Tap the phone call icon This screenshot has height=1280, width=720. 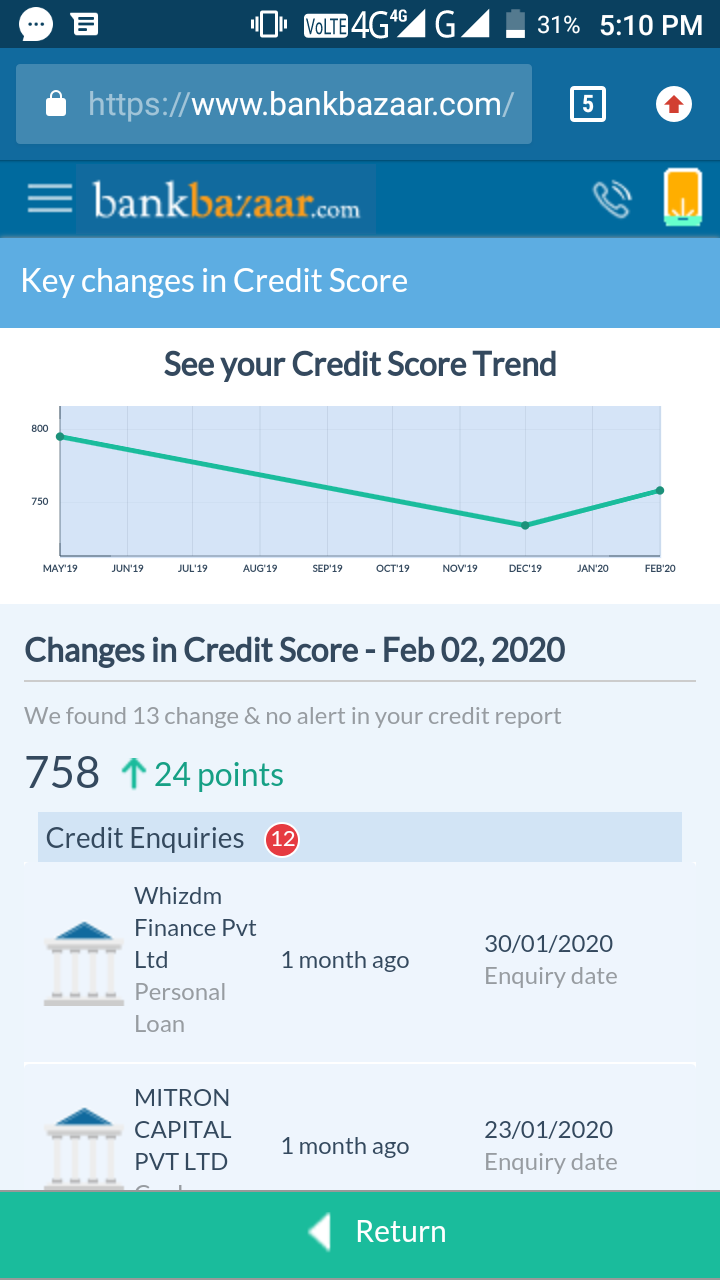[x=612, y=199]
